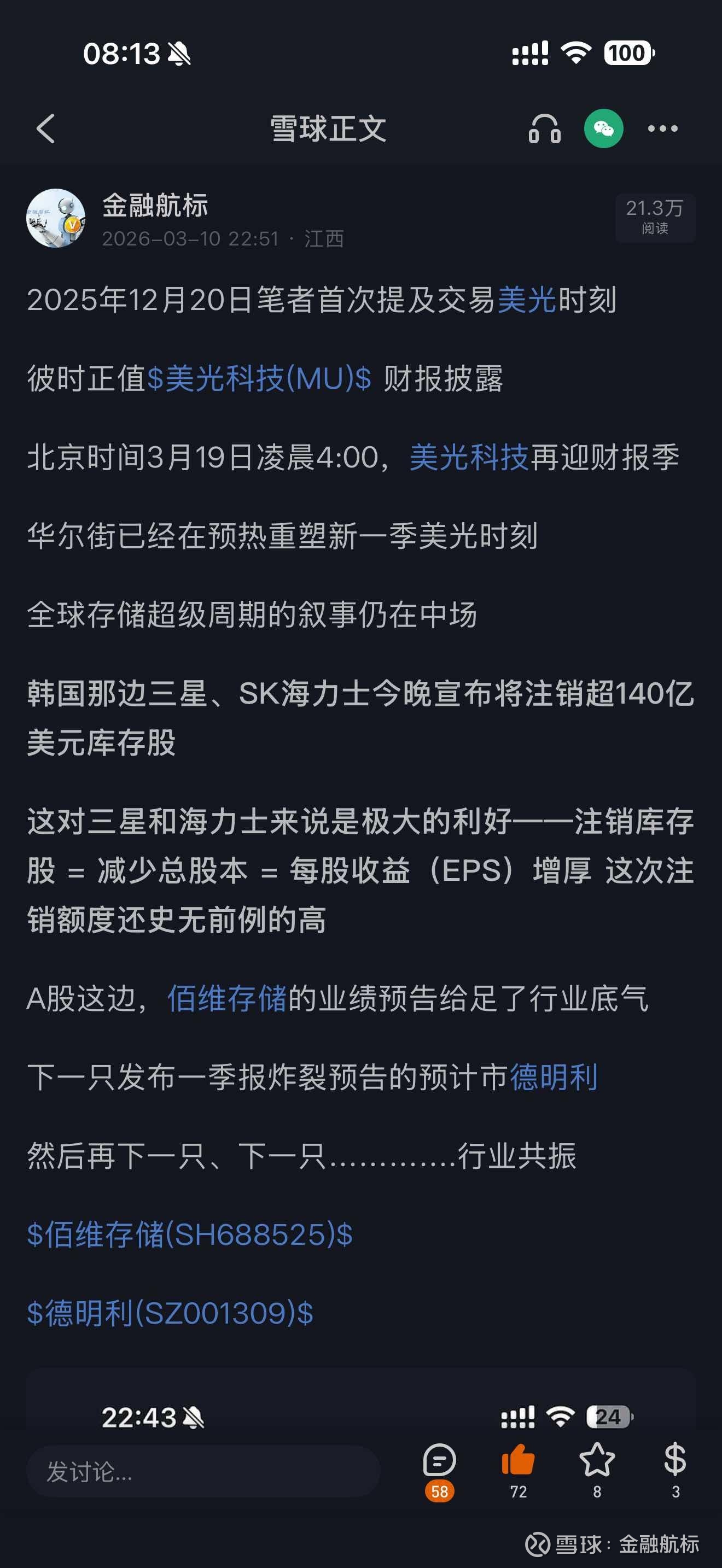Tip the author via dollar icon

click(675, 1471)
